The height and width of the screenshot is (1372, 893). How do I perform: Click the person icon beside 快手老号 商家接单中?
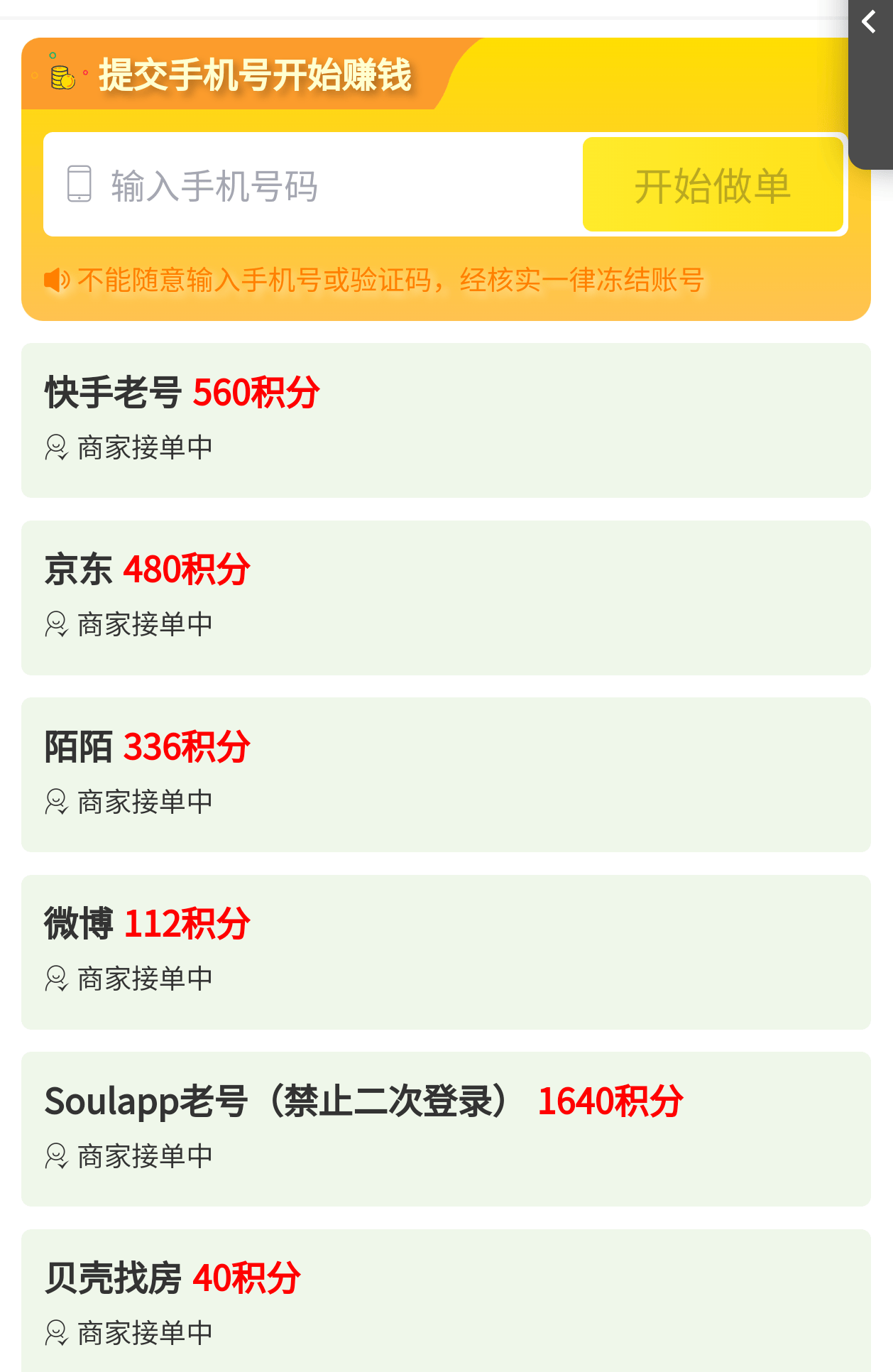tap(55, 447)
